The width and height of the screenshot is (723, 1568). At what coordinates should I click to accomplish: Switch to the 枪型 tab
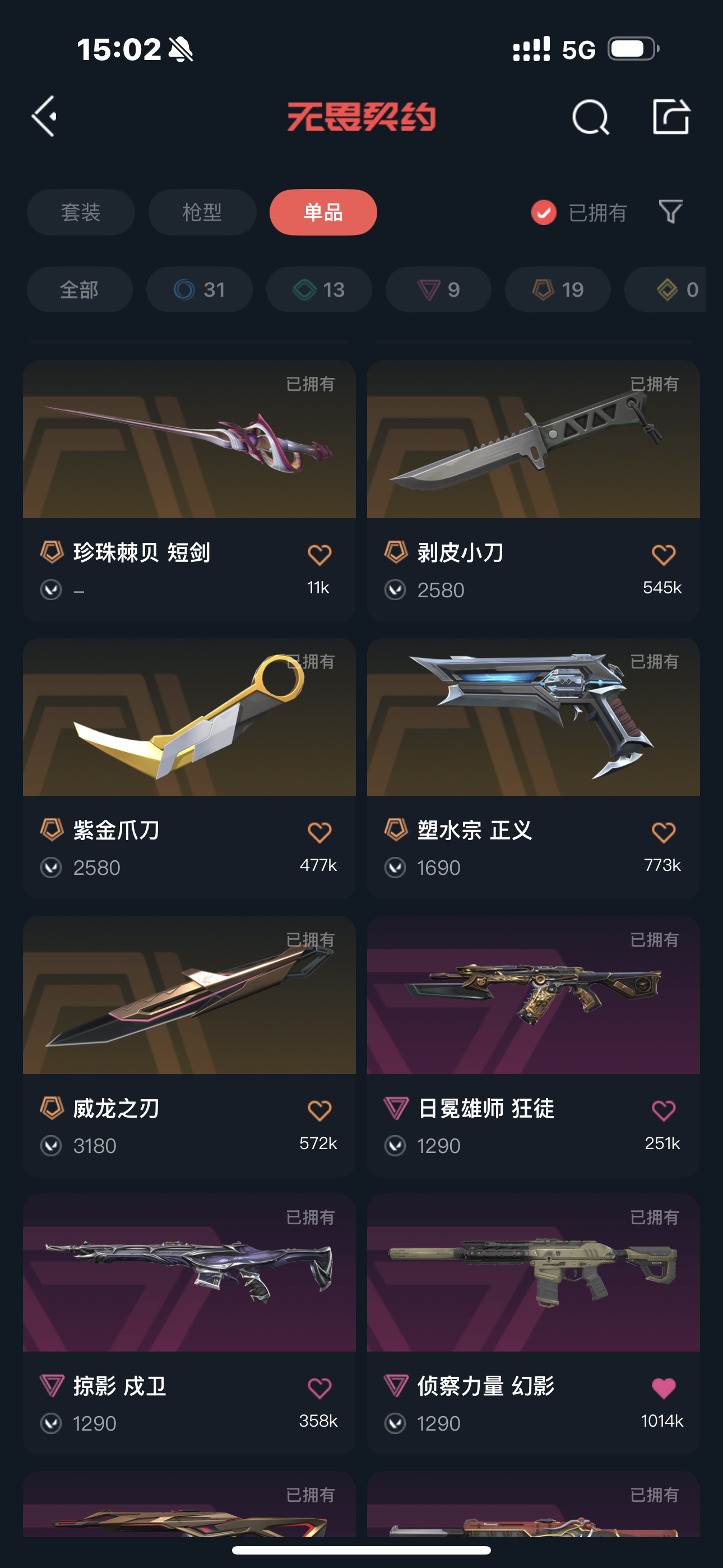(x=202, y=213)
